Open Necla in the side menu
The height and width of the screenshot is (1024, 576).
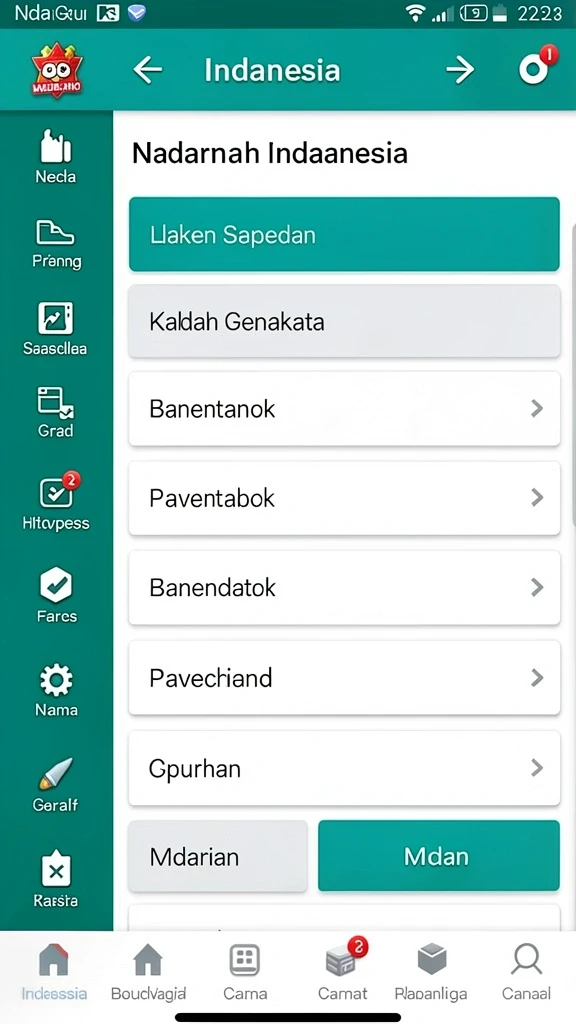click(x=56, y=157)
